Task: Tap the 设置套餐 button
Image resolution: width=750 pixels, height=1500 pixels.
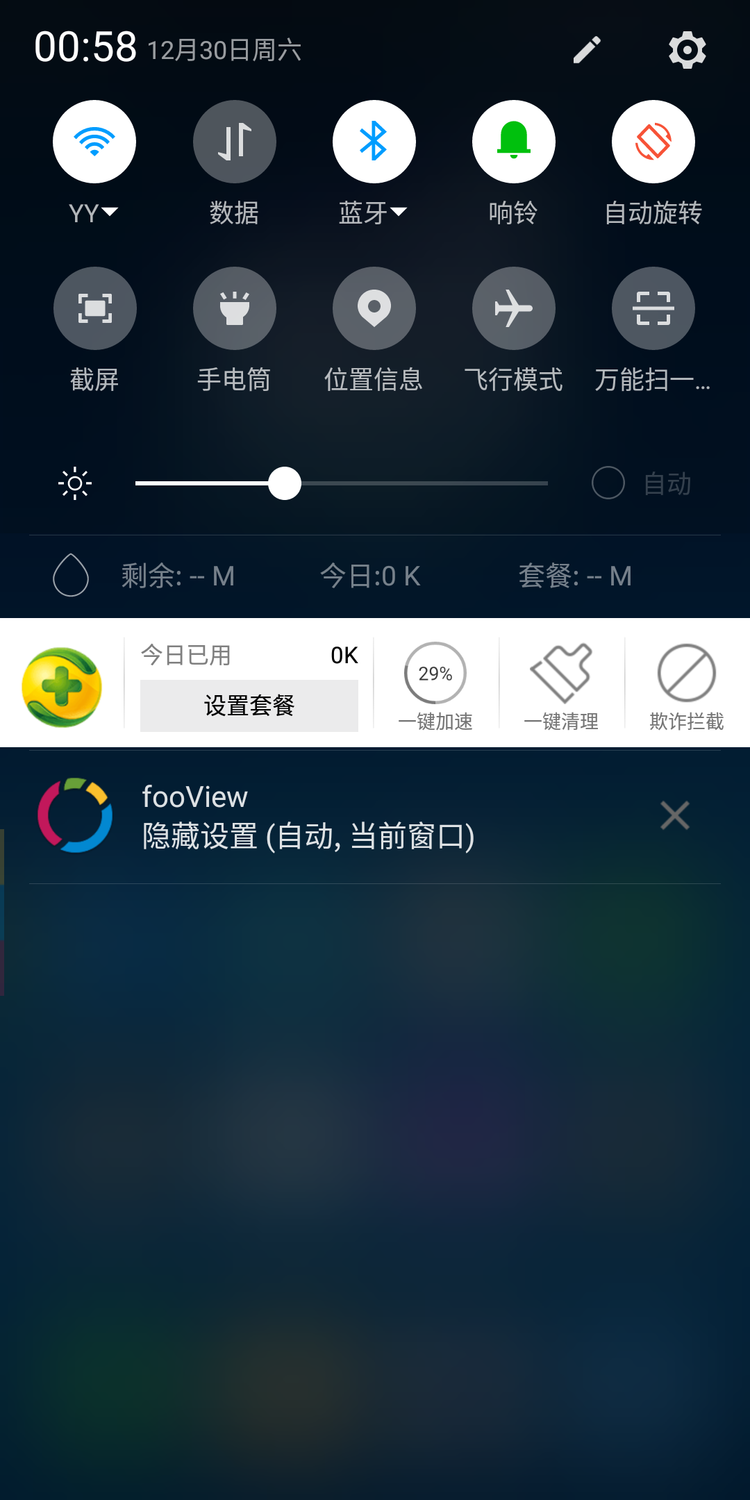Action: click(249, 706)
